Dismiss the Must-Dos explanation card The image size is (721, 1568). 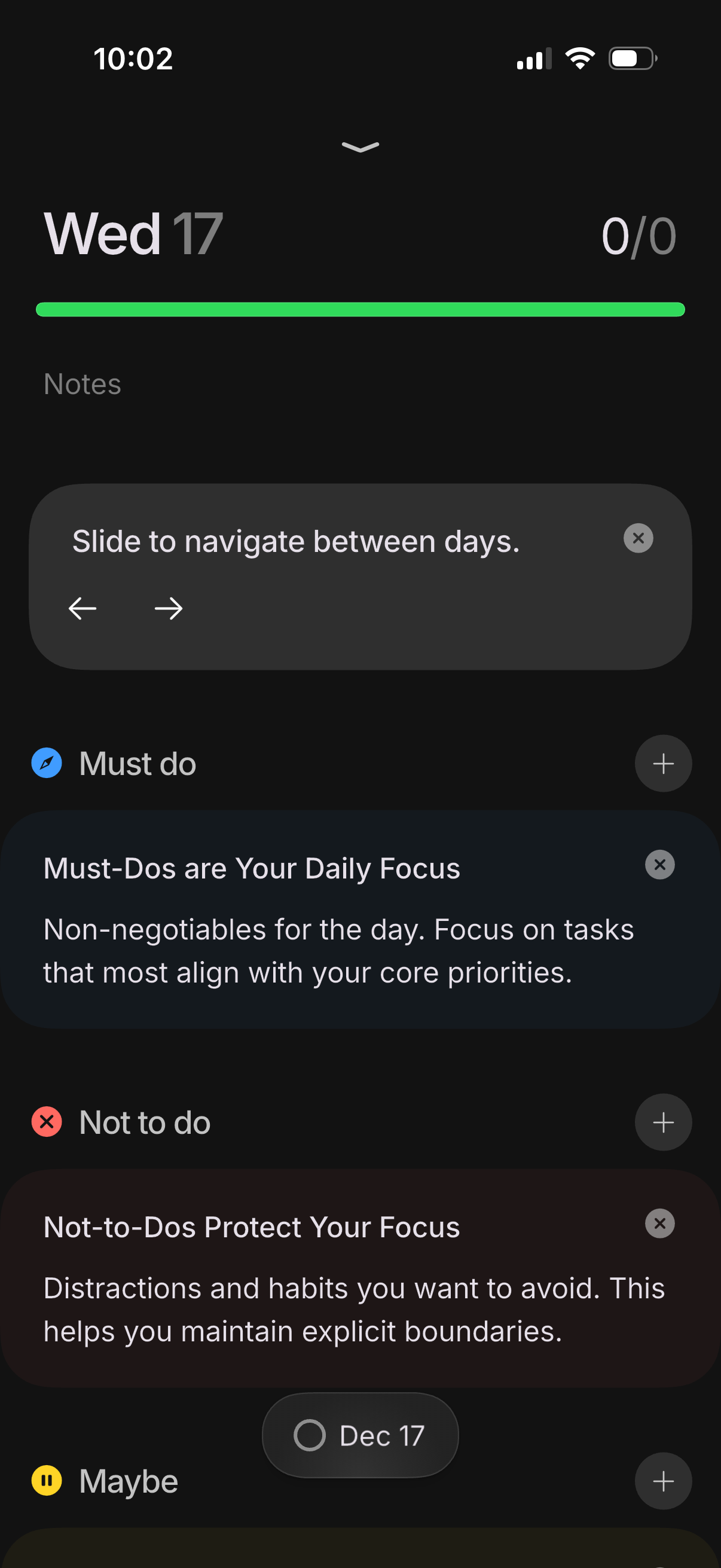coord(659,864)
